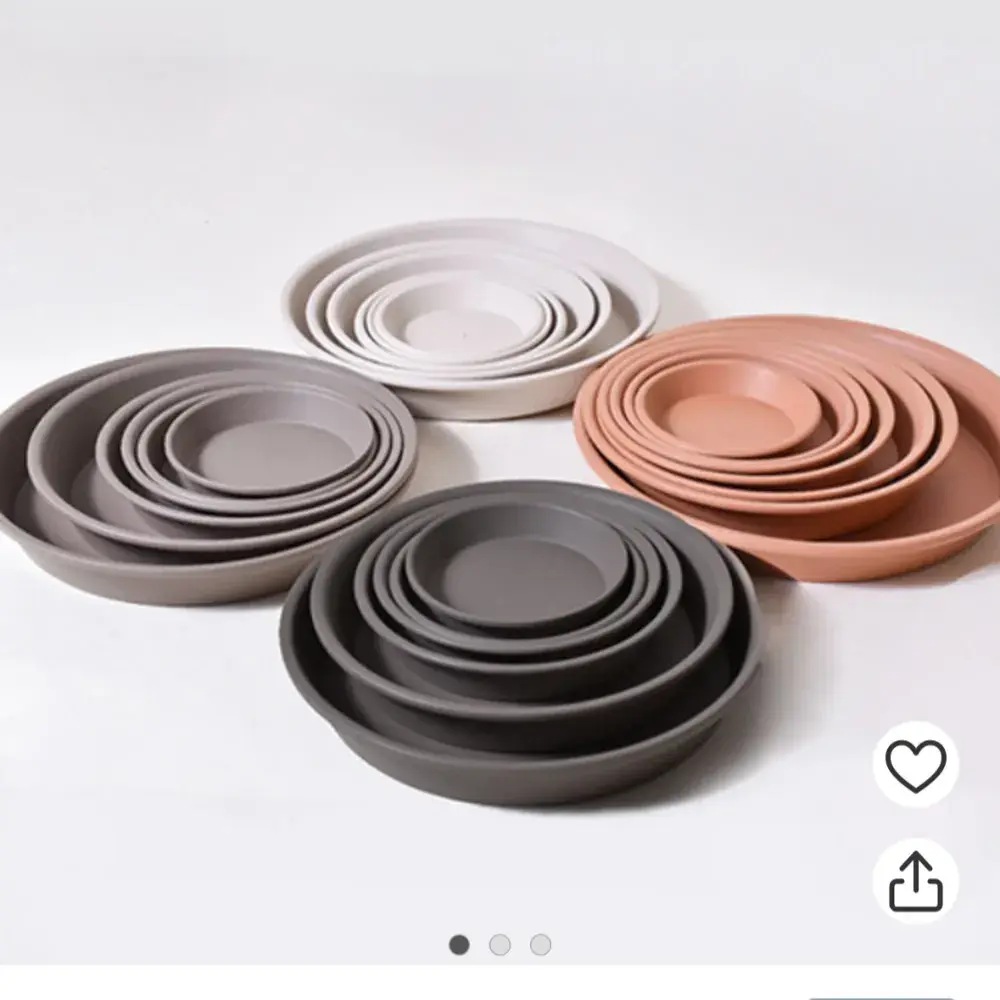Share this product listing
The height and width of the screenshot is (1000, 1000).
click(915, 880)
